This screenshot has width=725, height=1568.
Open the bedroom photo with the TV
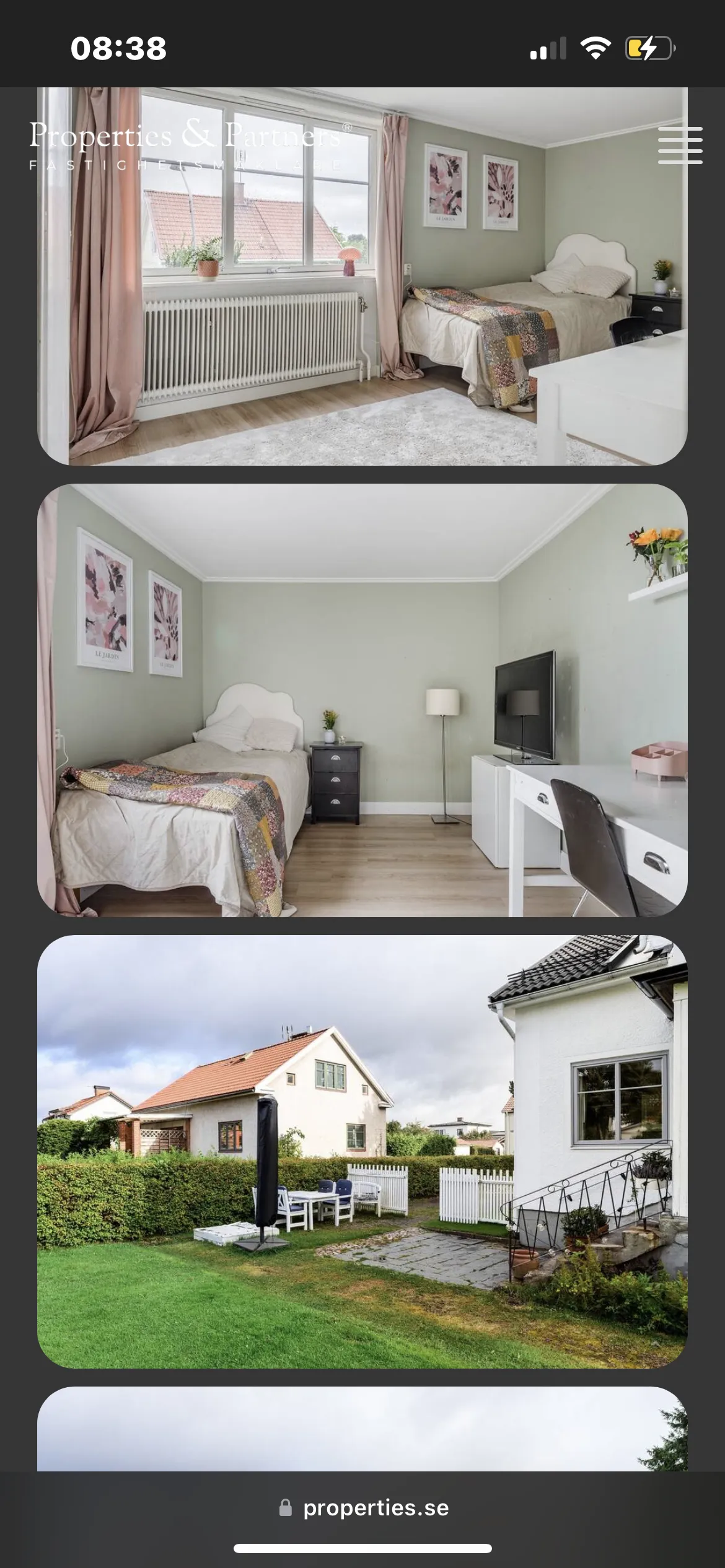(x=362, y=700)
